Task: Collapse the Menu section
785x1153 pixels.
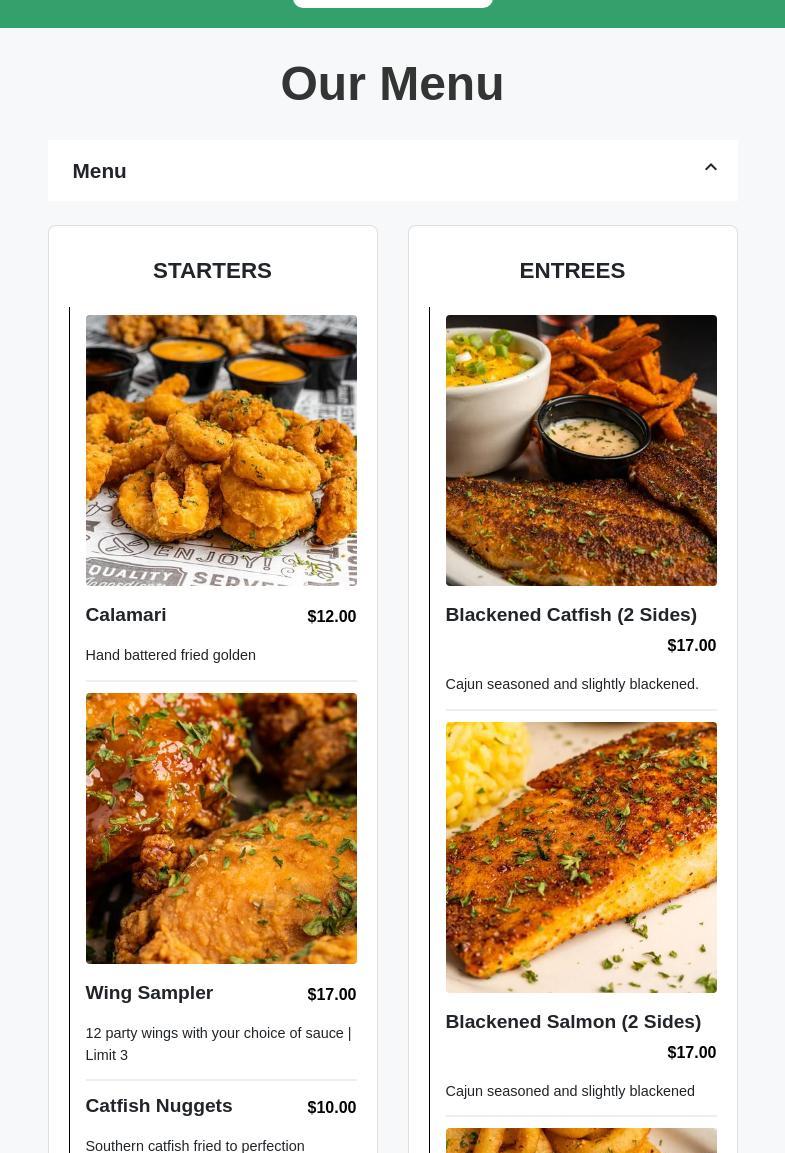Action: [710, 169]
